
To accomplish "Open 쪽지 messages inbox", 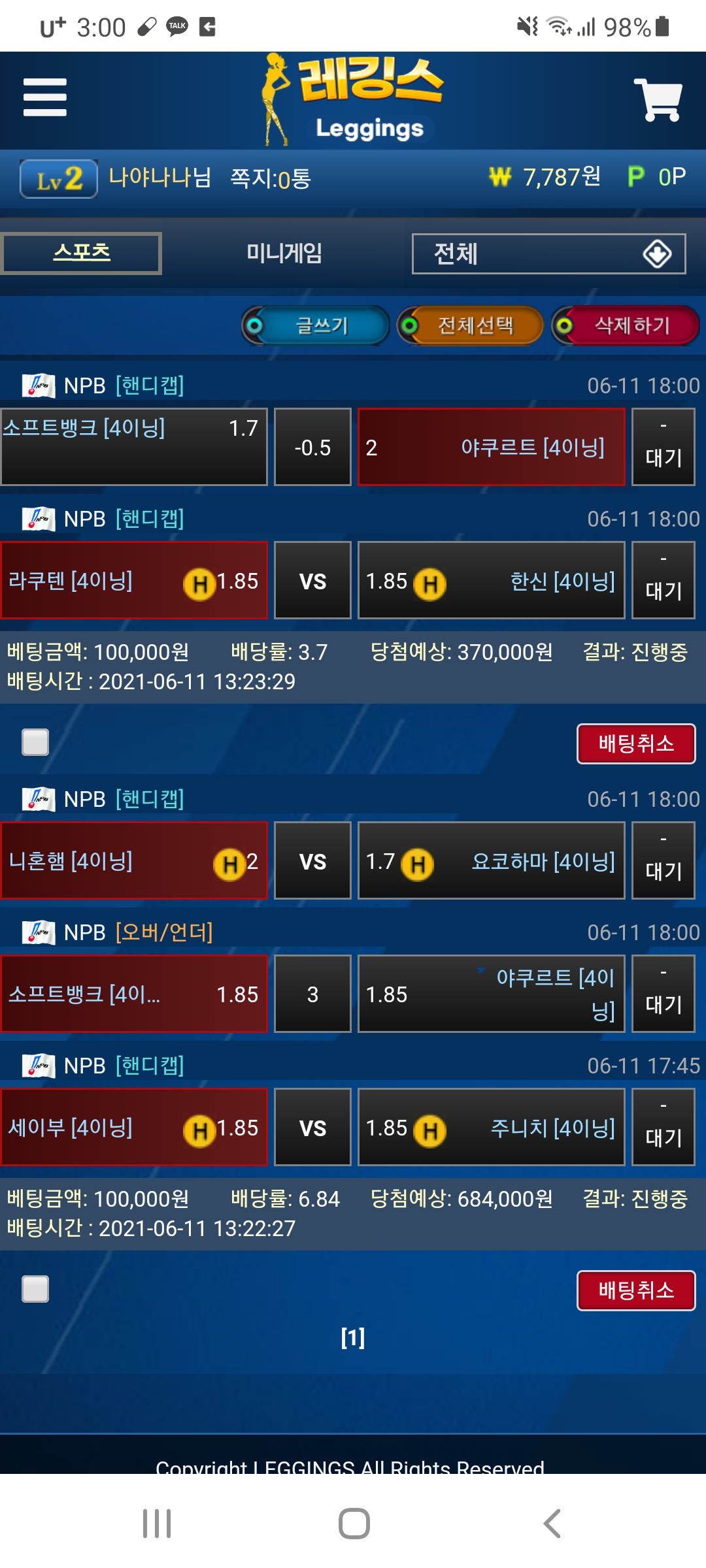I will click(271, 178).
